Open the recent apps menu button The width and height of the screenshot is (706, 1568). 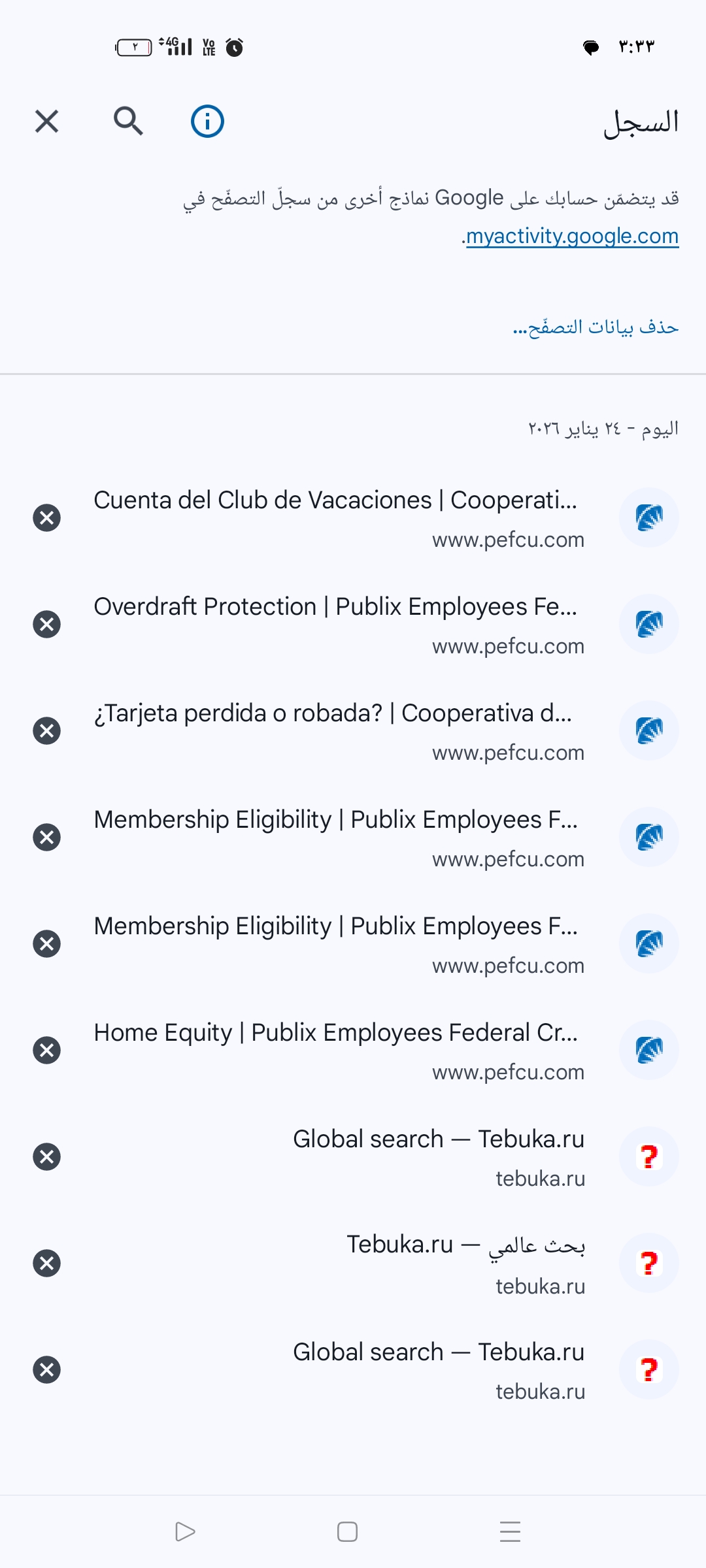[x=510, y=1531]
